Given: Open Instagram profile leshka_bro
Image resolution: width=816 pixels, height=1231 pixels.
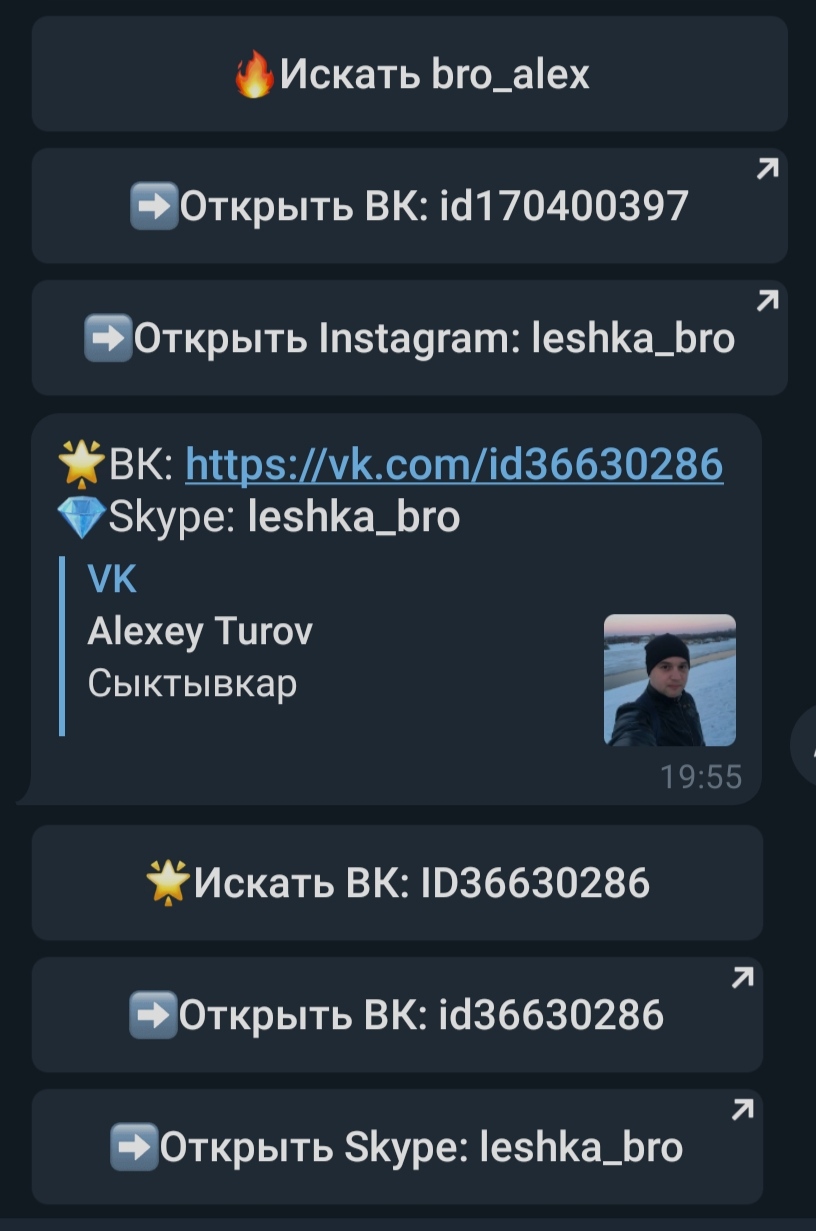Looking at the screenshot, I should click(x=410, y=339).
